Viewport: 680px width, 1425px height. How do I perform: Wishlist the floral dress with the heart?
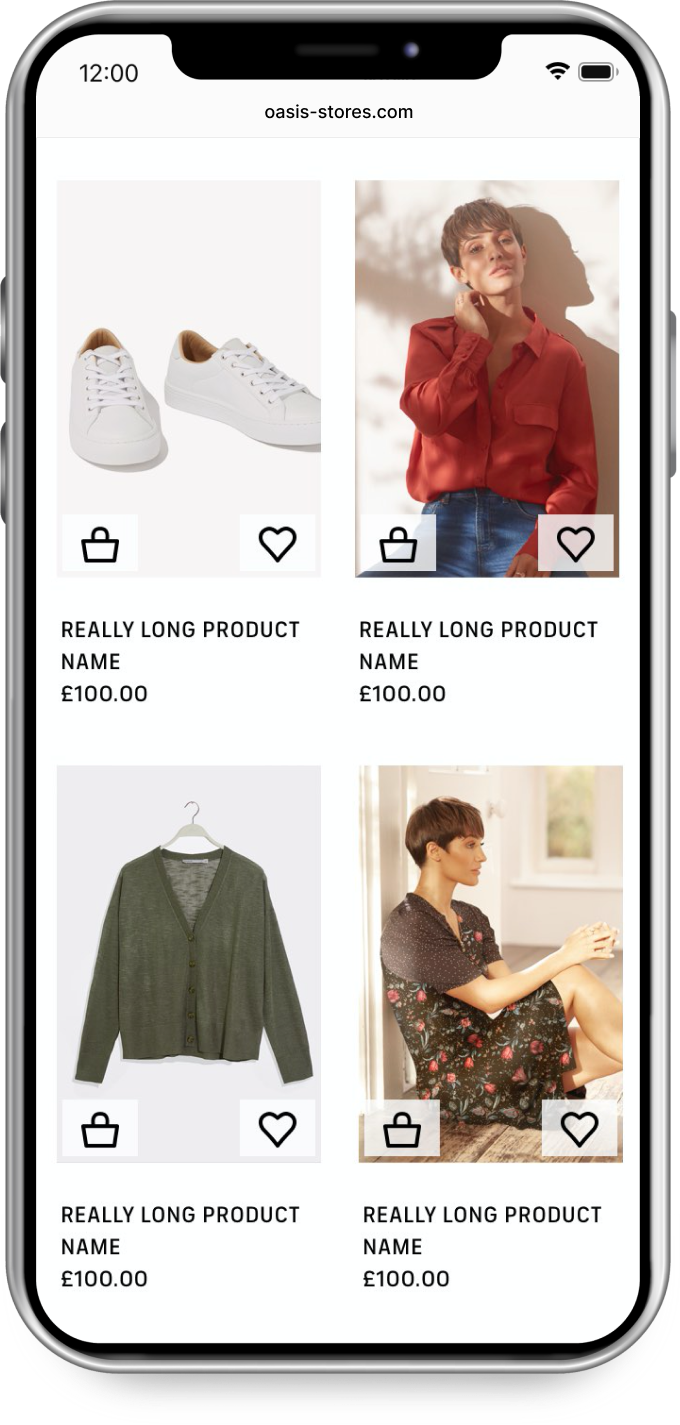(579, 1129)
